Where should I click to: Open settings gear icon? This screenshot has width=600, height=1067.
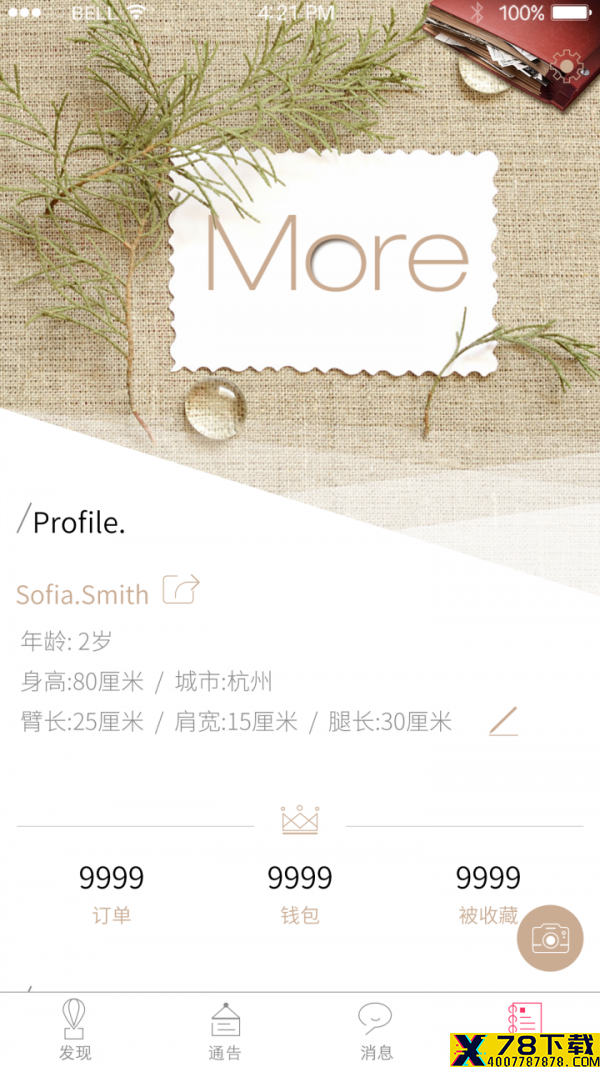coord(565,66)
